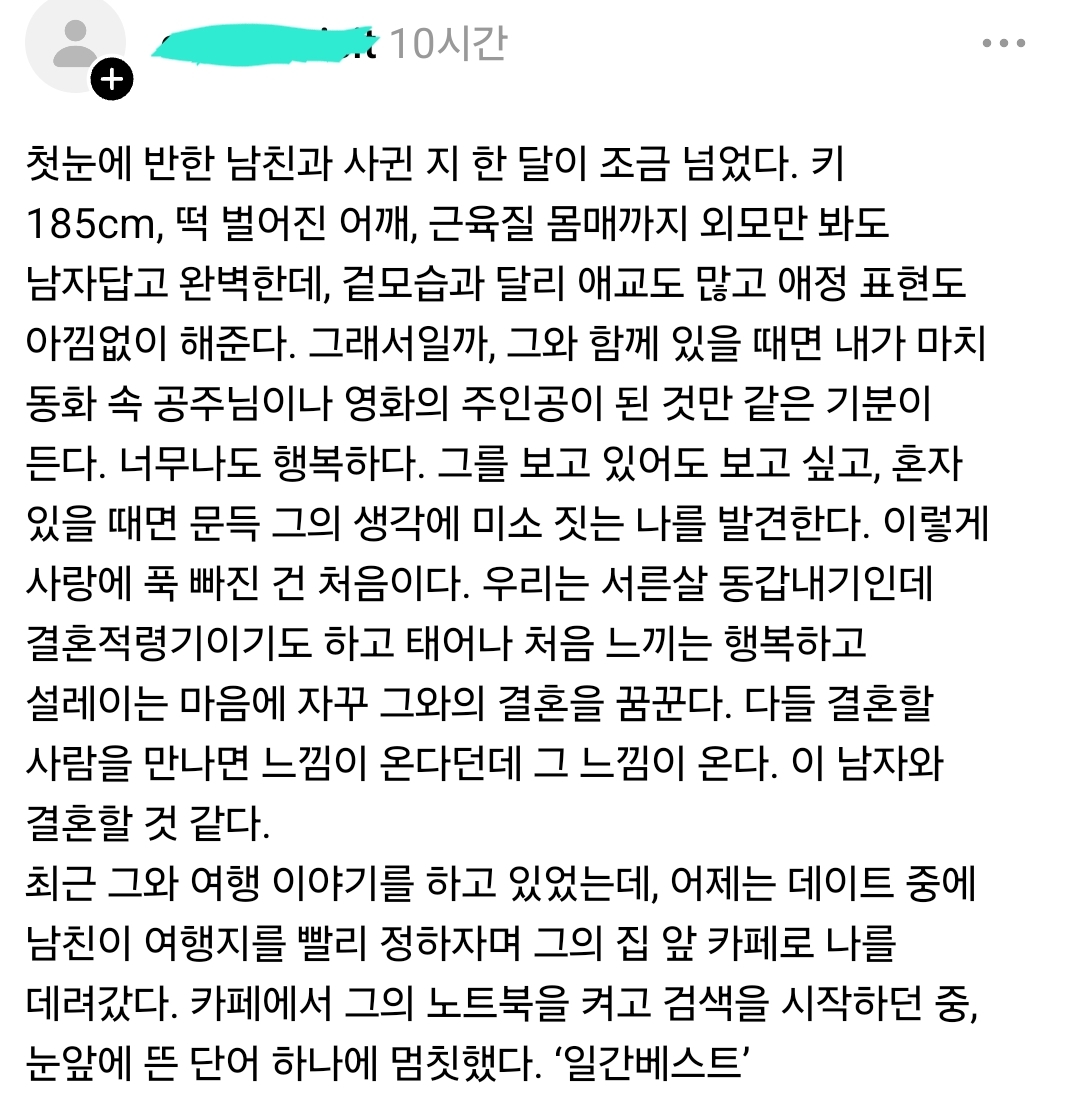The width and height of the screenshot is (1068, 1101).
Task: Follow the author via the plus badge
Action: point(112,80)
